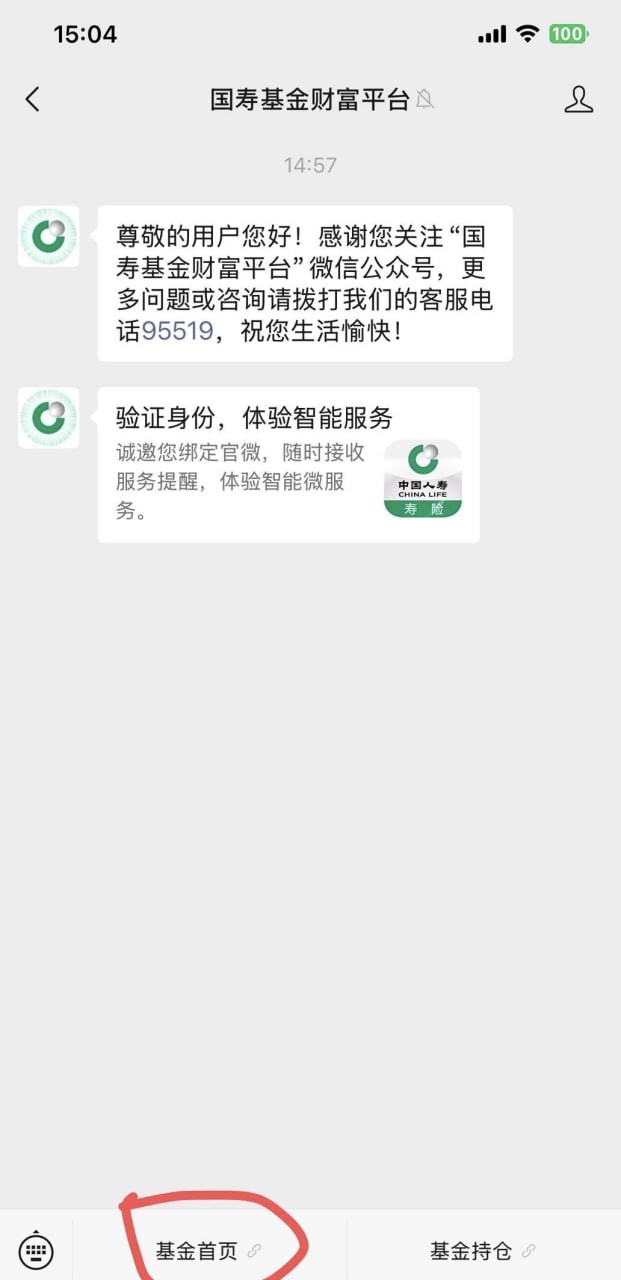Go back from this chat
Screen dimensions: 621x1280
click(x=33, y=99)
